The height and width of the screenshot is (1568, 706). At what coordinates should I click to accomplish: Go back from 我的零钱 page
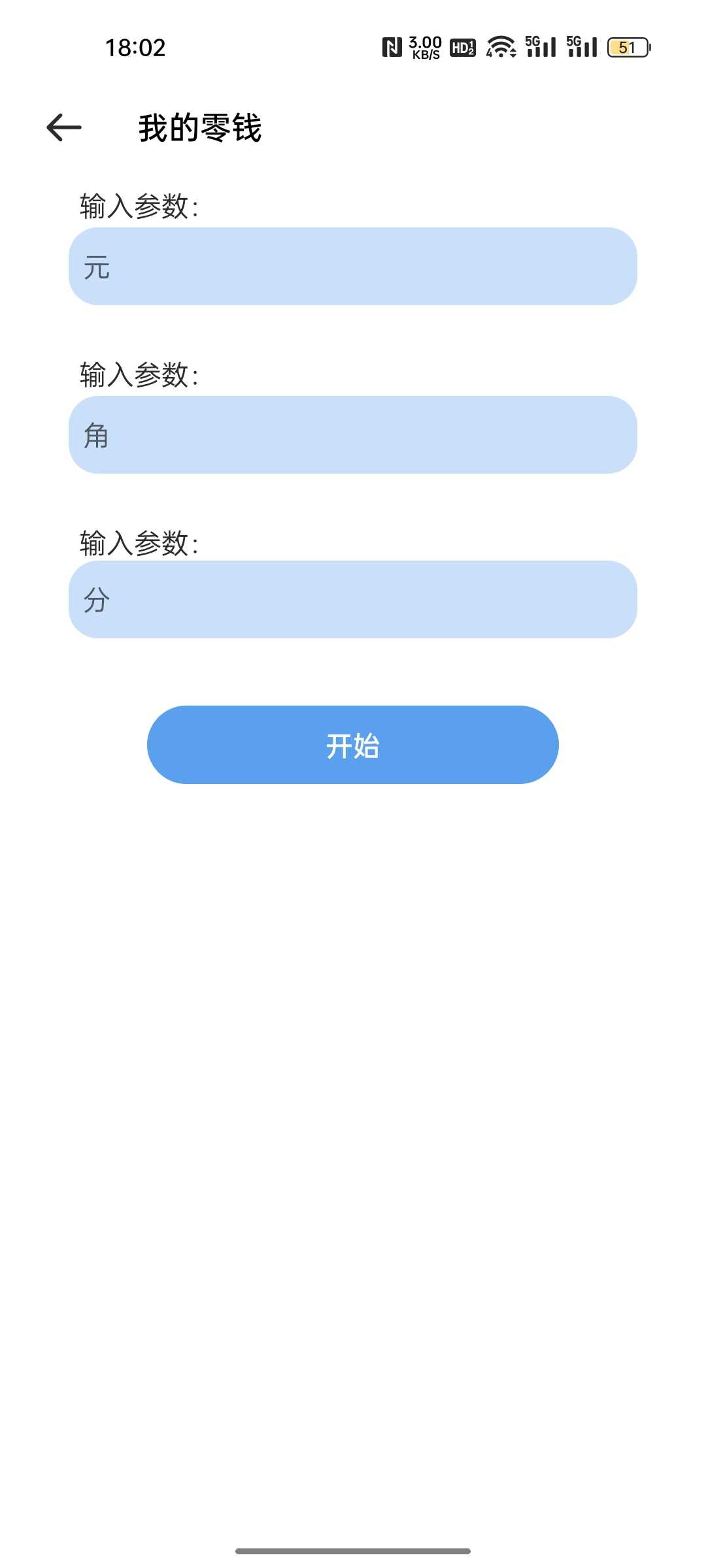64,127
